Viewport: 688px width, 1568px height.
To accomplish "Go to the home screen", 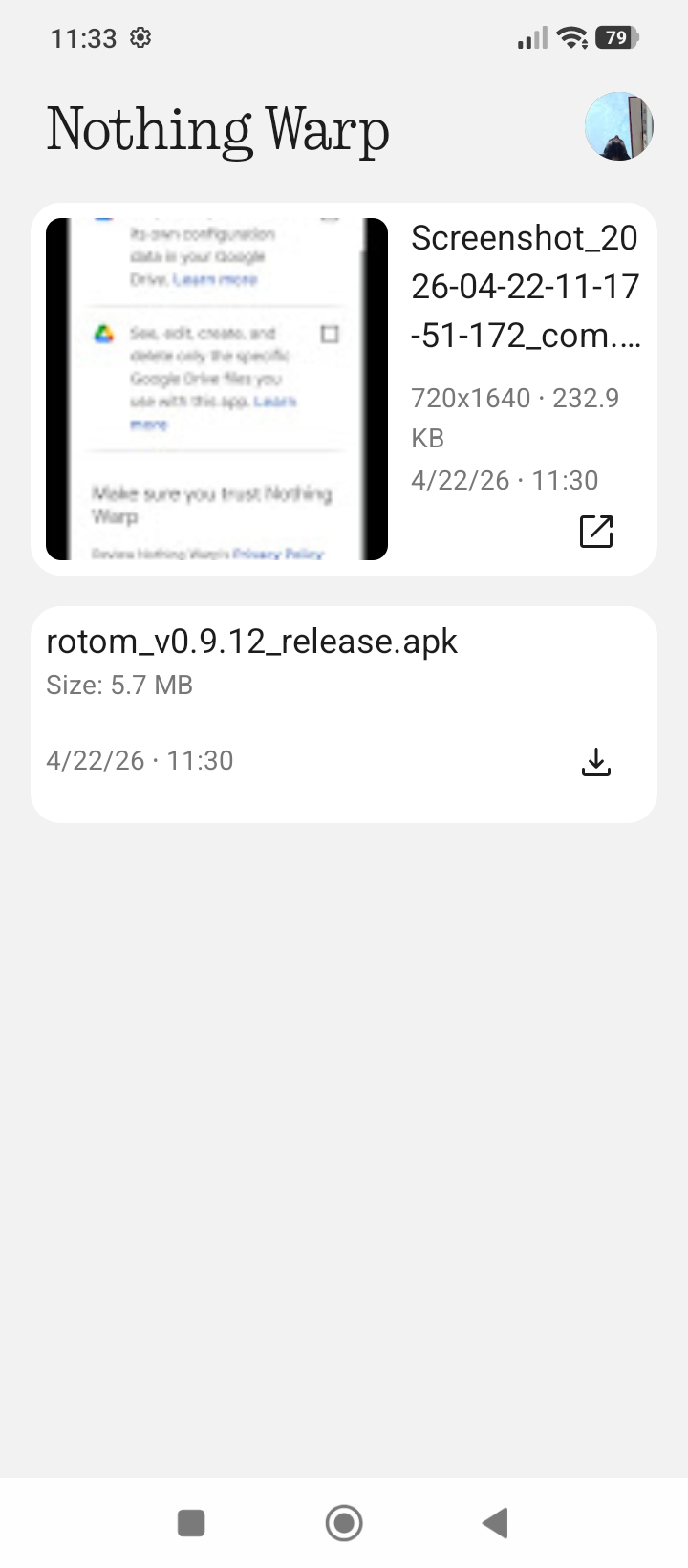I will [x=344, y=1523].
